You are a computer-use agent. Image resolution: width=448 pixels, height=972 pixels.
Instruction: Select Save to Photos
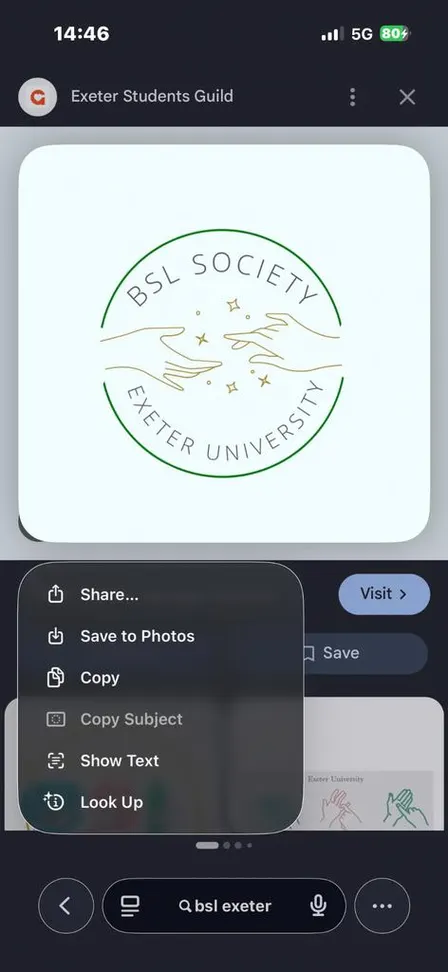(161, 636)
